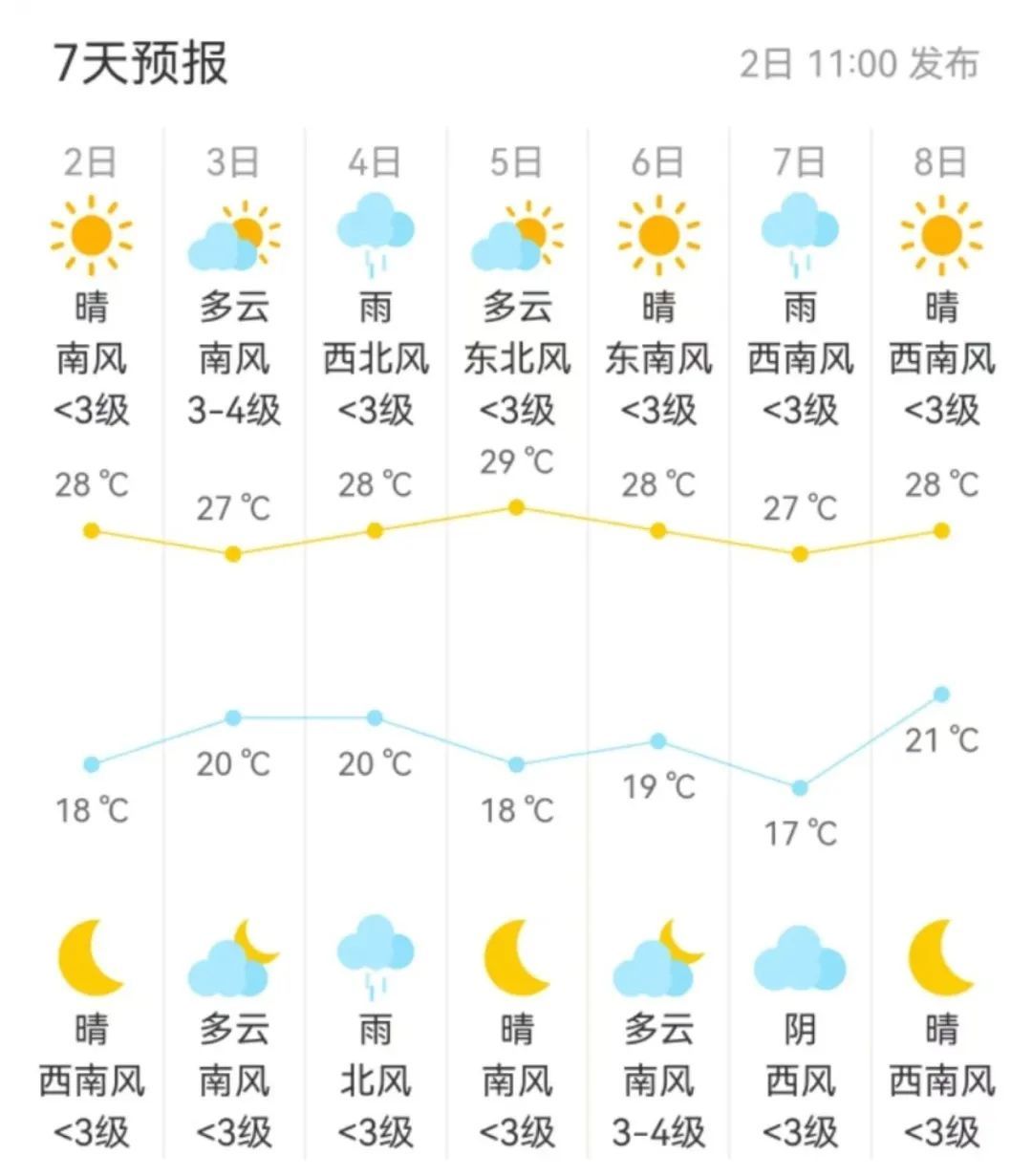Click the 17℃ low temperature point

(801, 789)
